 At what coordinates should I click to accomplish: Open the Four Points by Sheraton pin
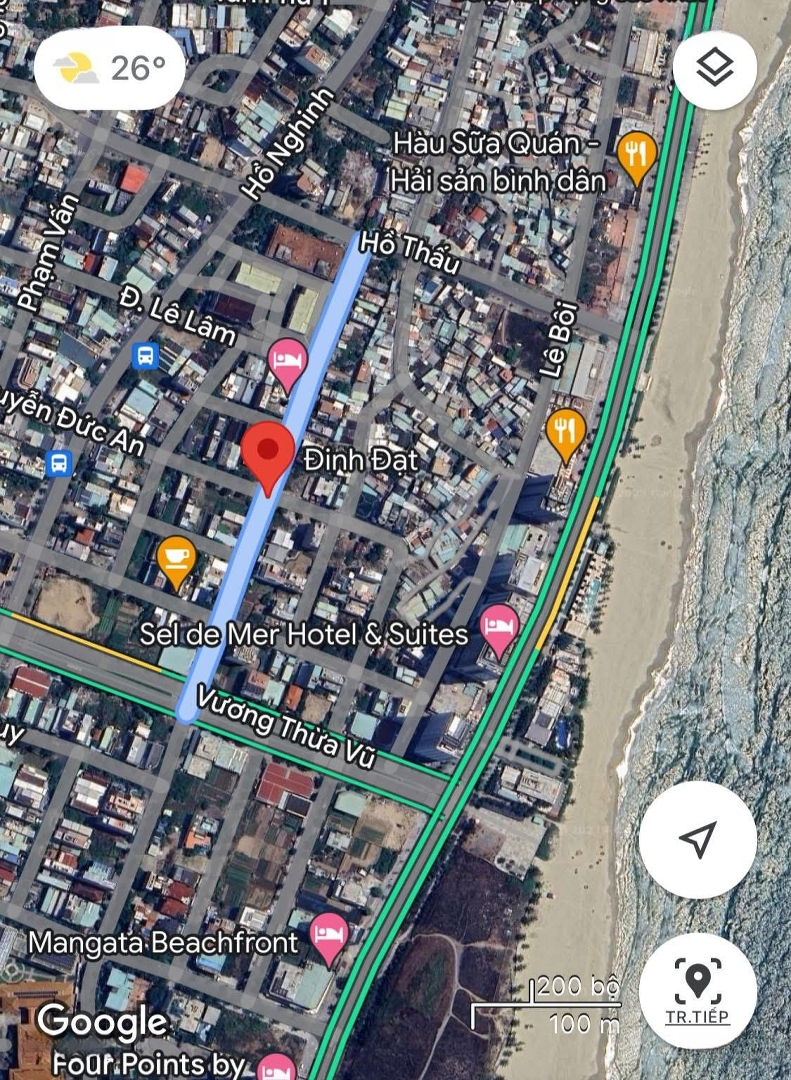275,1066
